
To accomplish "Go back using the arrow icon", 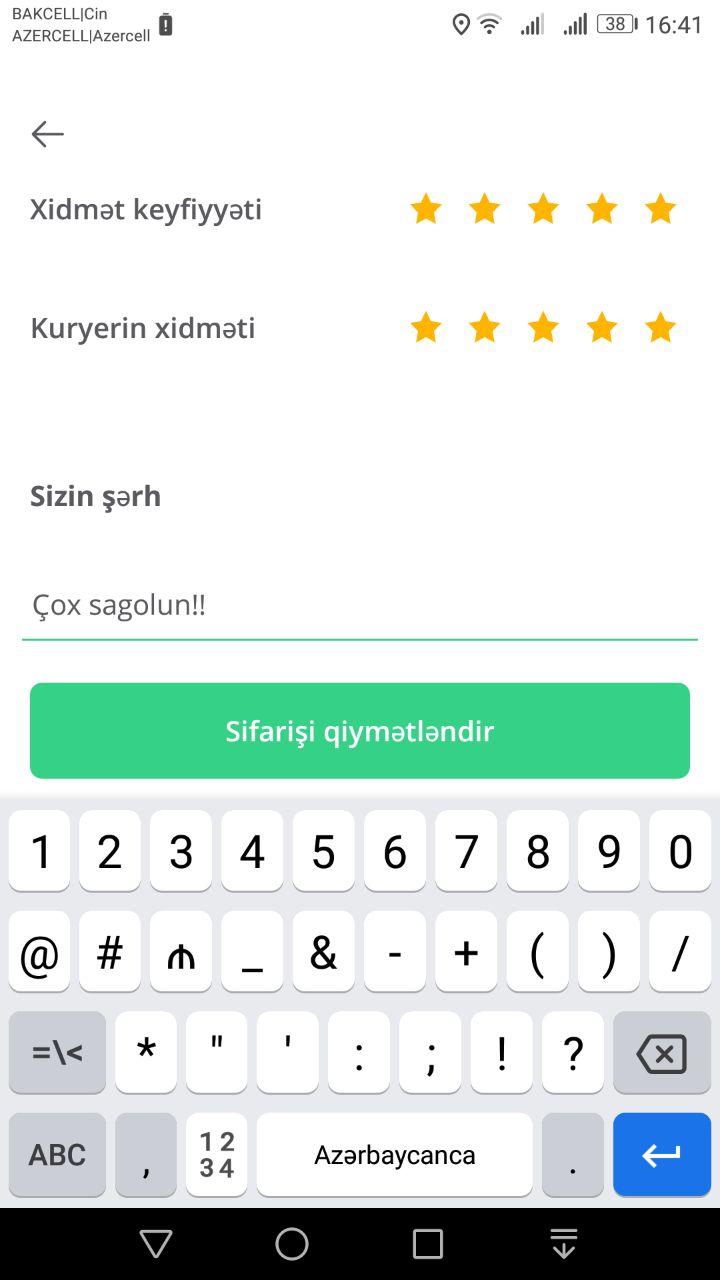I will pyautogui.click(x=47, y=134).
